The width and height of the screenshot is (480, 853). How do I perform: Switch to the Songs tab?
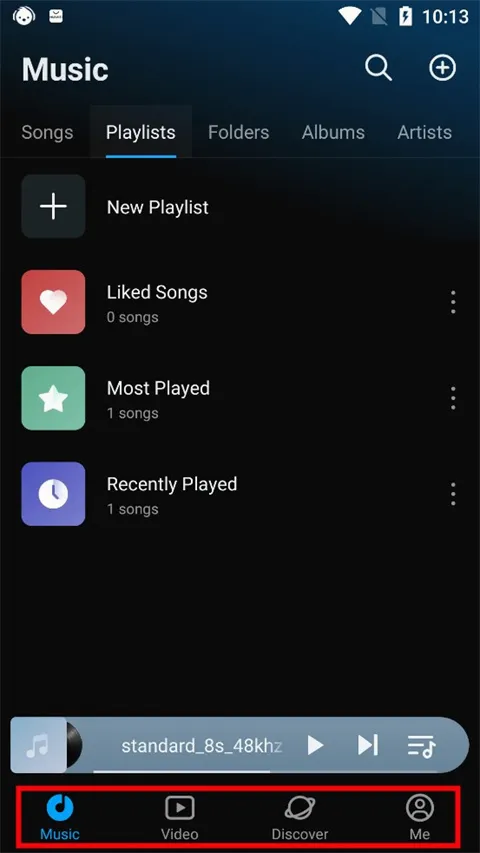[47, 132]
